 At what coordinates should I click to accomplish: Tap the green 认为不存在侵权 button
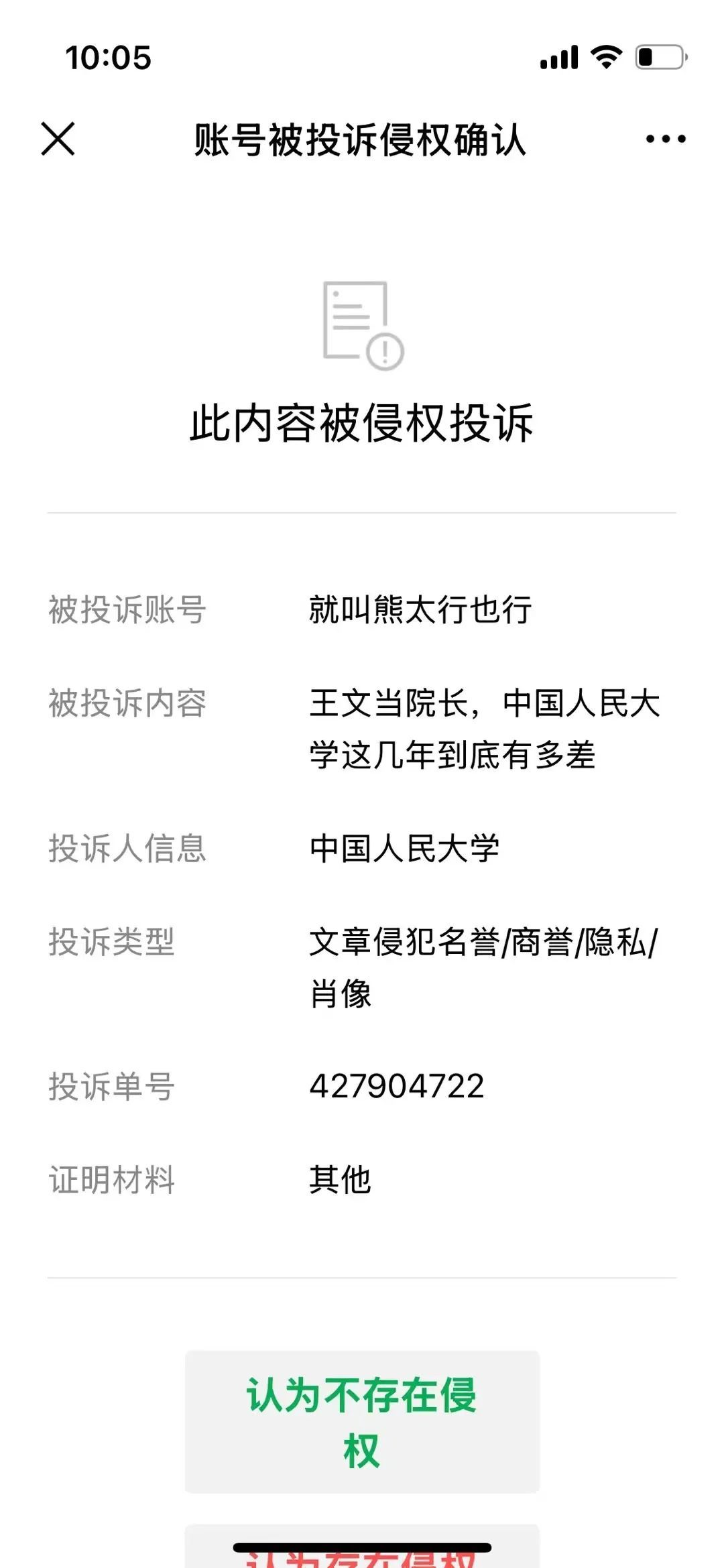coord(362,1423)
